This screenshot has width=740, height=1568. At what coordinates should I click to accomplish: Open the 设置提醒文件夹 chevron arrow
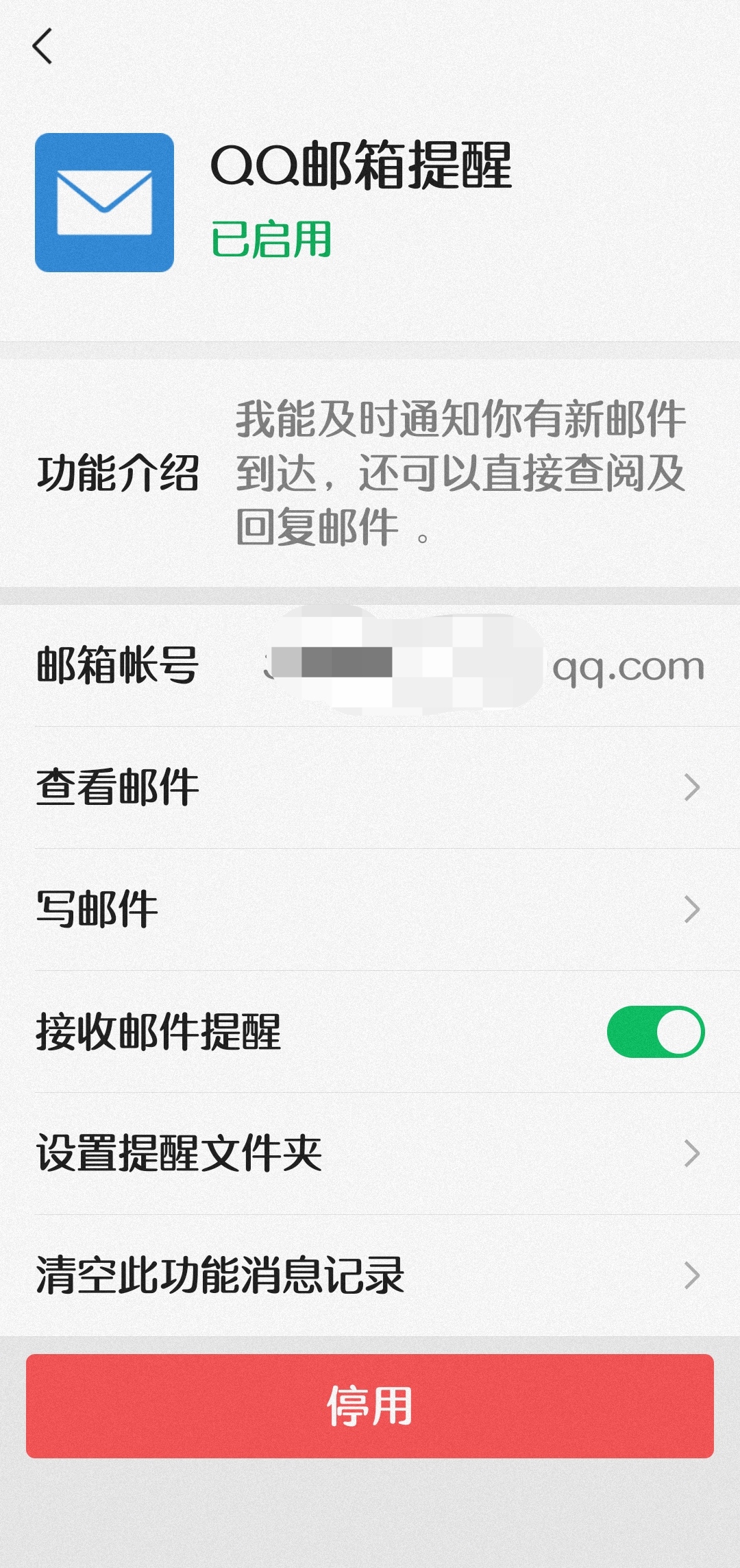692,1152
